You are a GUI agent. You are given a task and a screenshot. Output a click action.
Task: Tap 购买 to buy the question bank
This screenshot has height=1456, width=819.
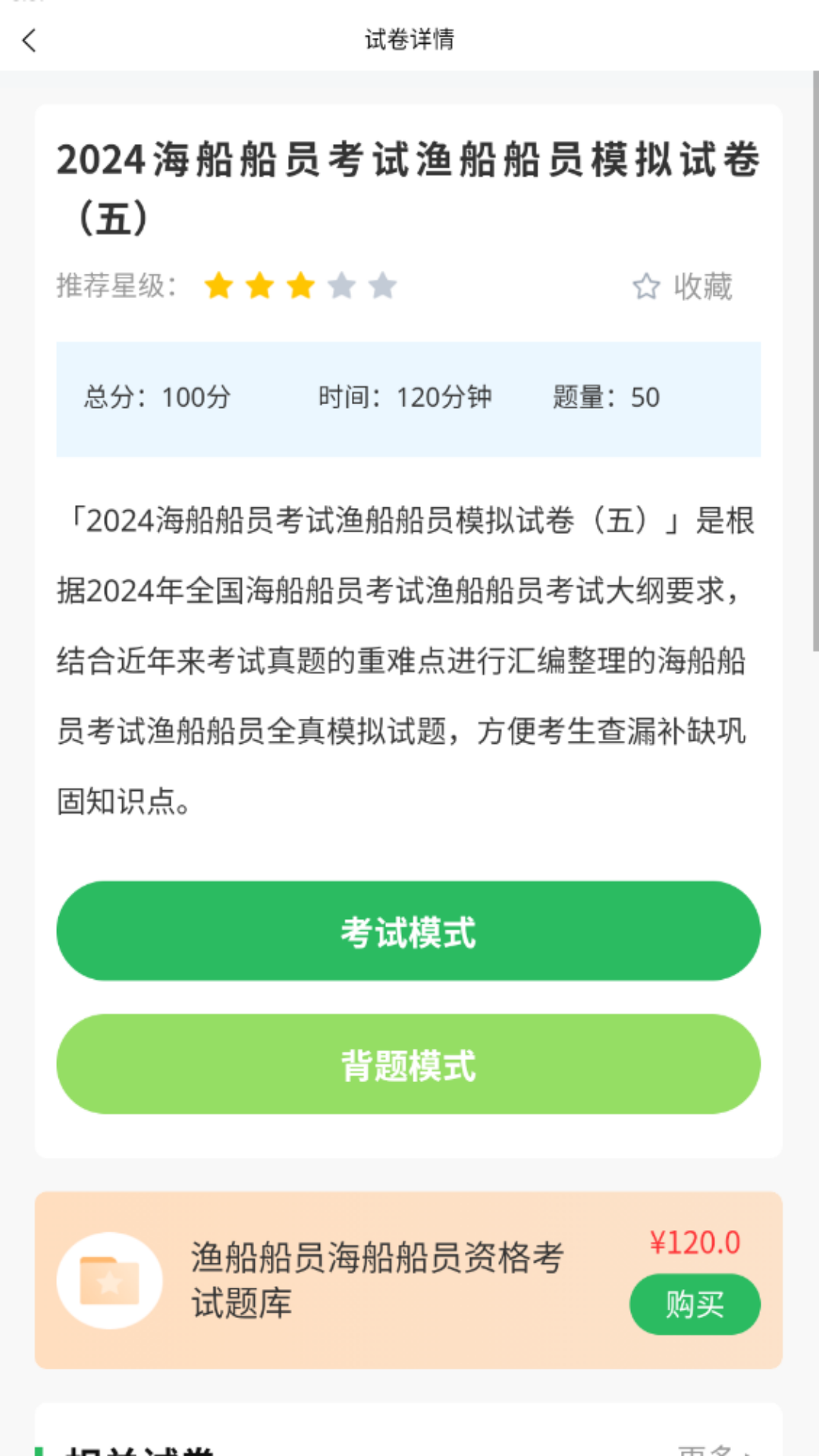click(695, 1304)
